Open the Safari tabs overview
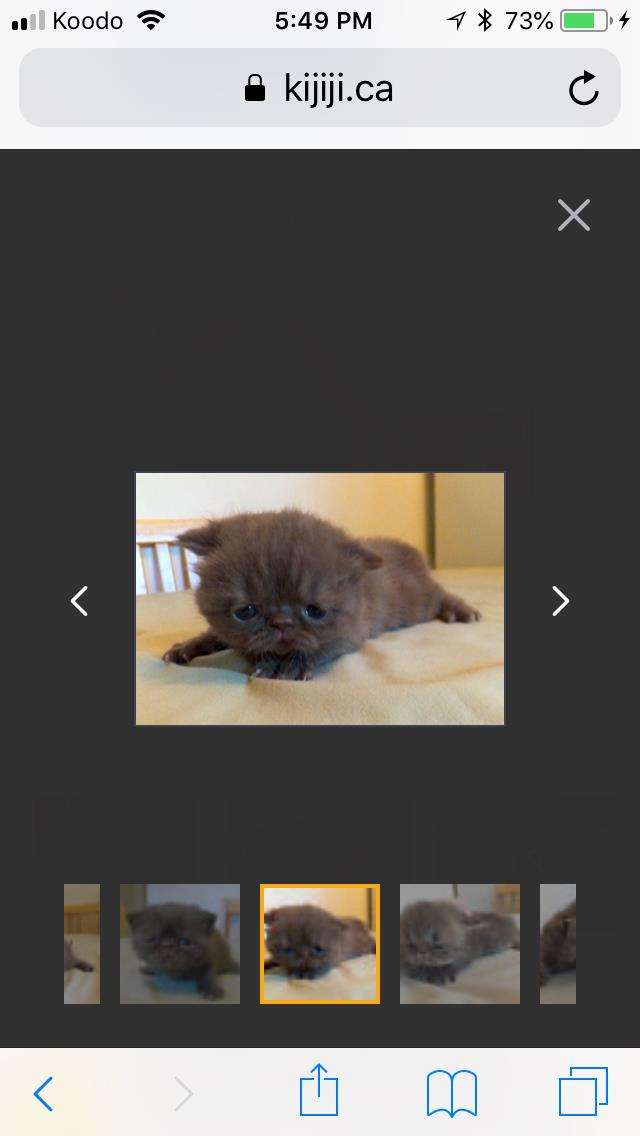 click(x=583, y=1092)
